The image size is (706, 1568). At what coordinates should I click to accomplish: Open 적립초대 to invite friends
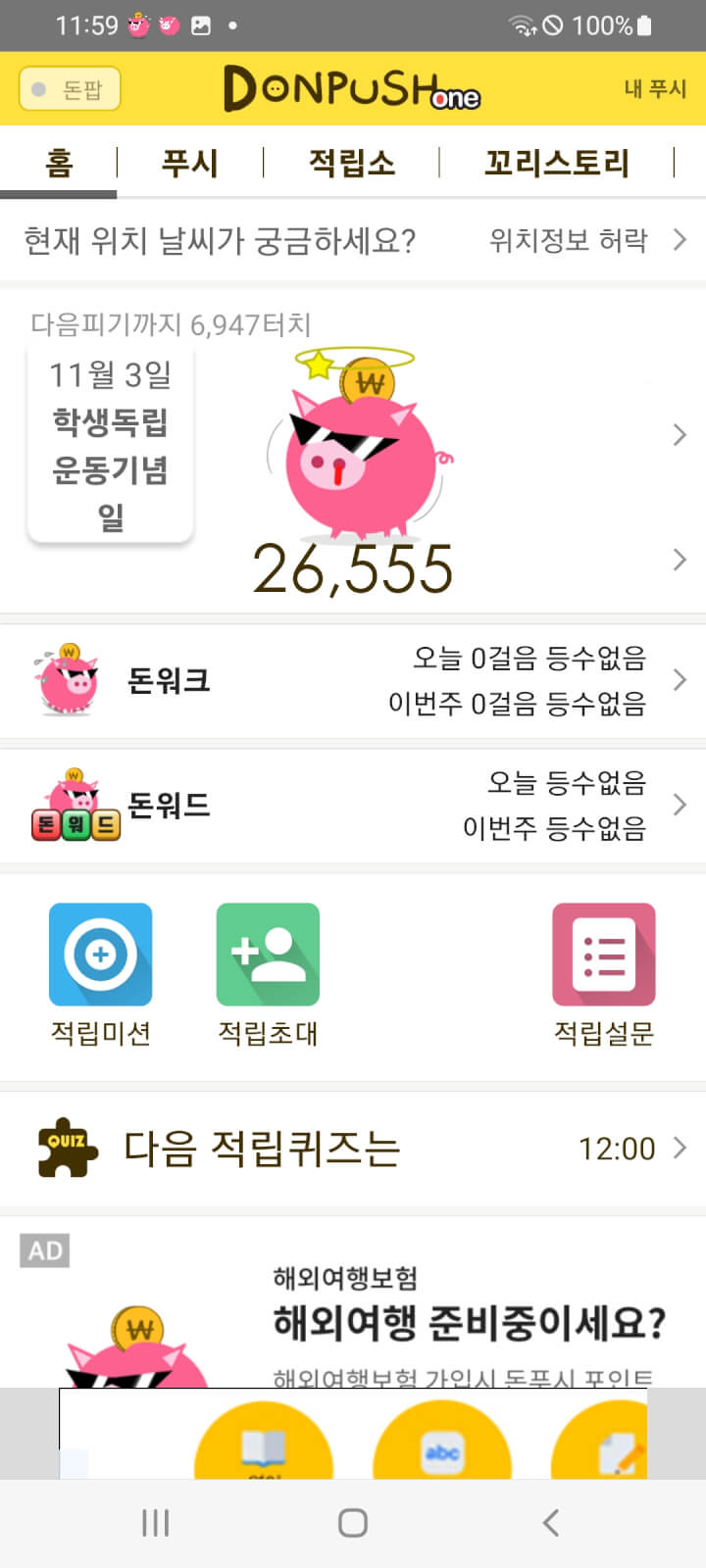[268, 975]
